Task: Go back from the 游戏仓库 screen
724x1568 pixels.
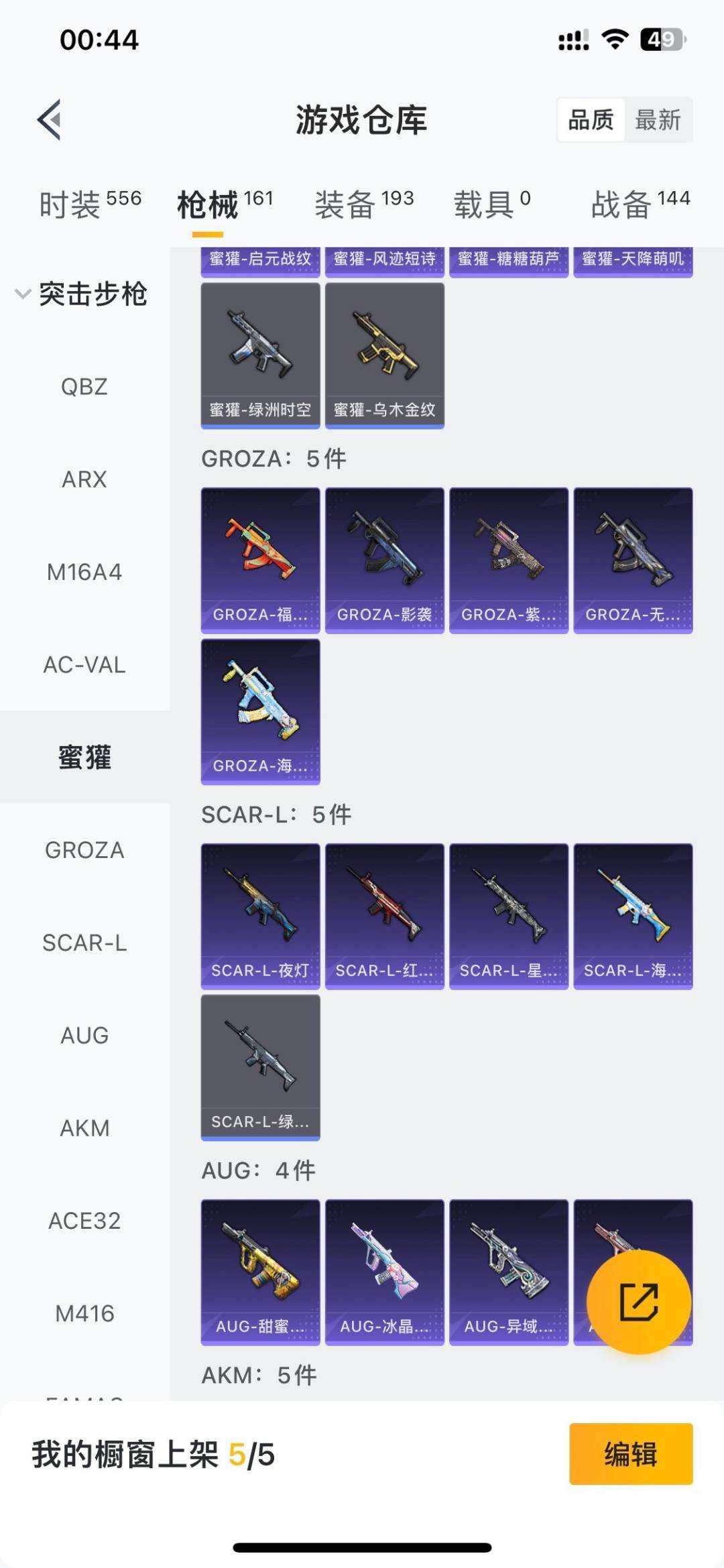Action: point(50,120)
